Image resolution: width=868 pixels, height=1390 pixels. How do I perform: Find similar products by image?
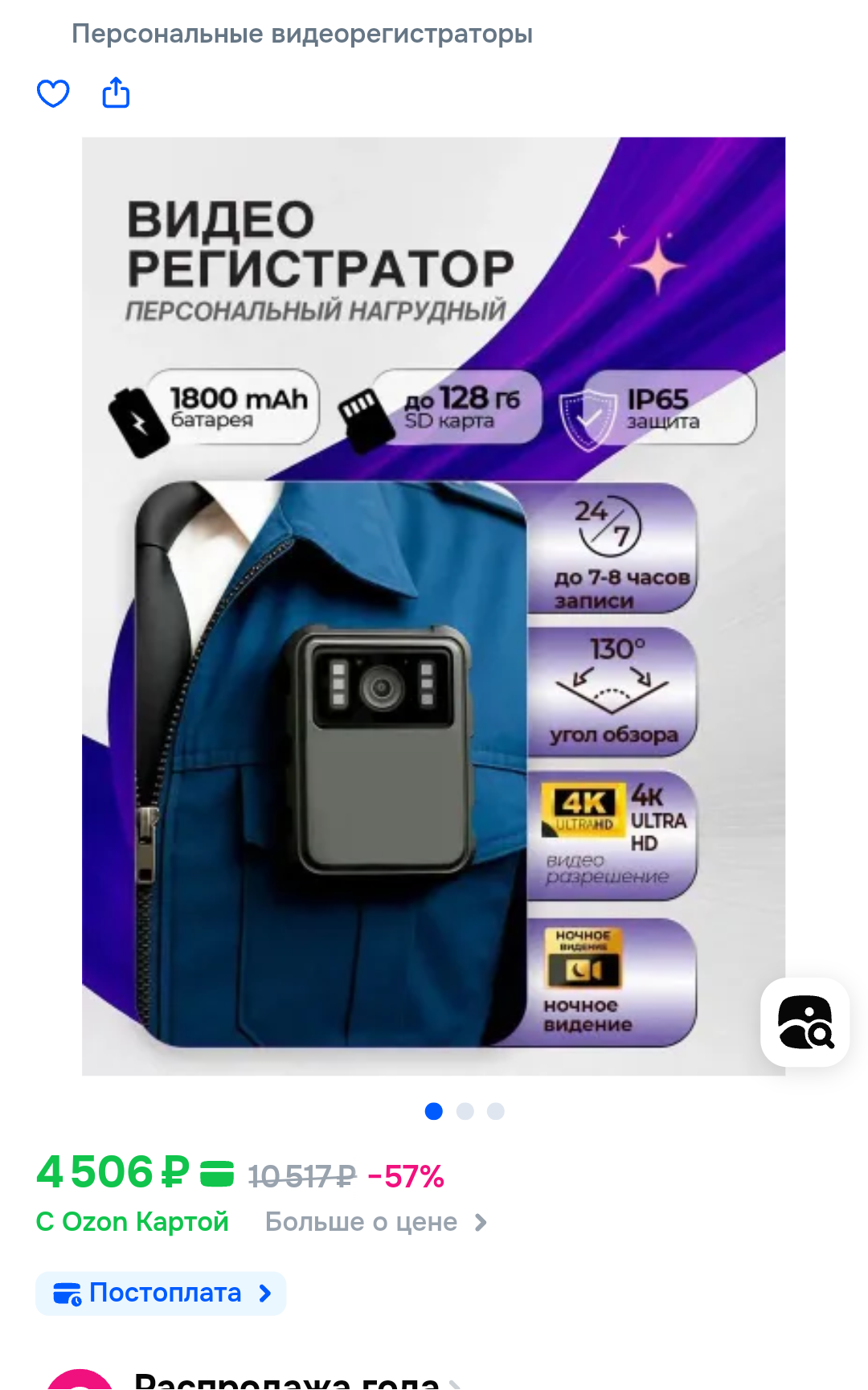[x=805, y=1022]
